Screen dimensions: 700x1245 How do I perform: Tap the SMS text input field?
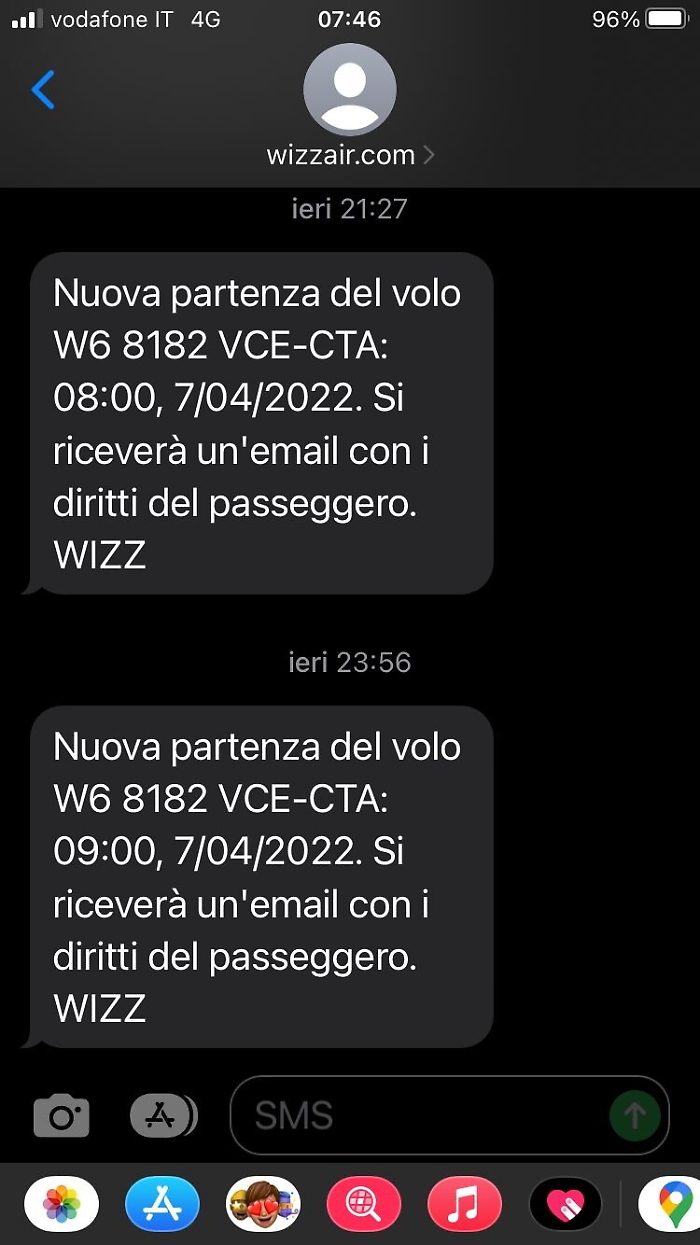point(420,1116)
